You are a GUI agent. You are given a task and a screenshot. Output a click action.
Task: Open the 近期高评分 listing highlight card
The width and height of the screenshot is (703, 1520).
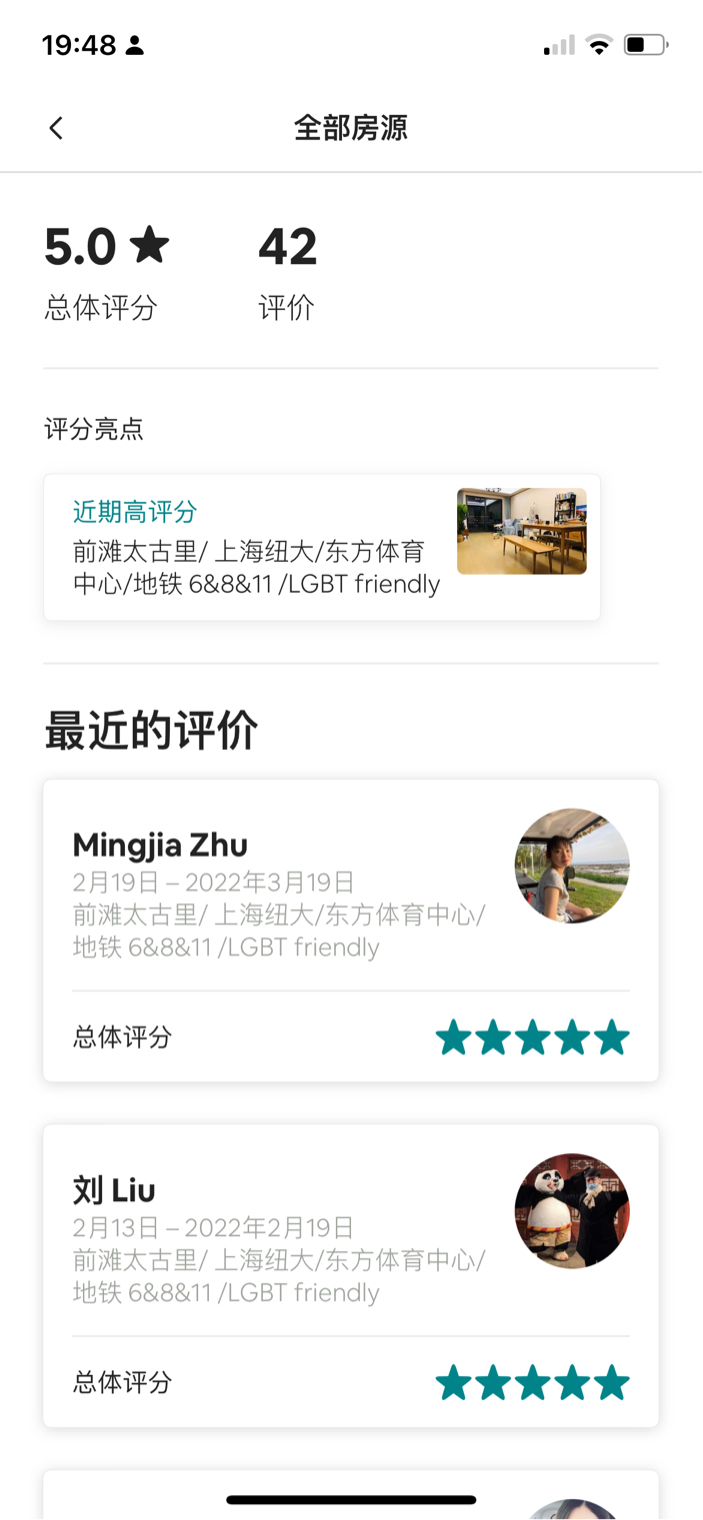coord(321,547)
